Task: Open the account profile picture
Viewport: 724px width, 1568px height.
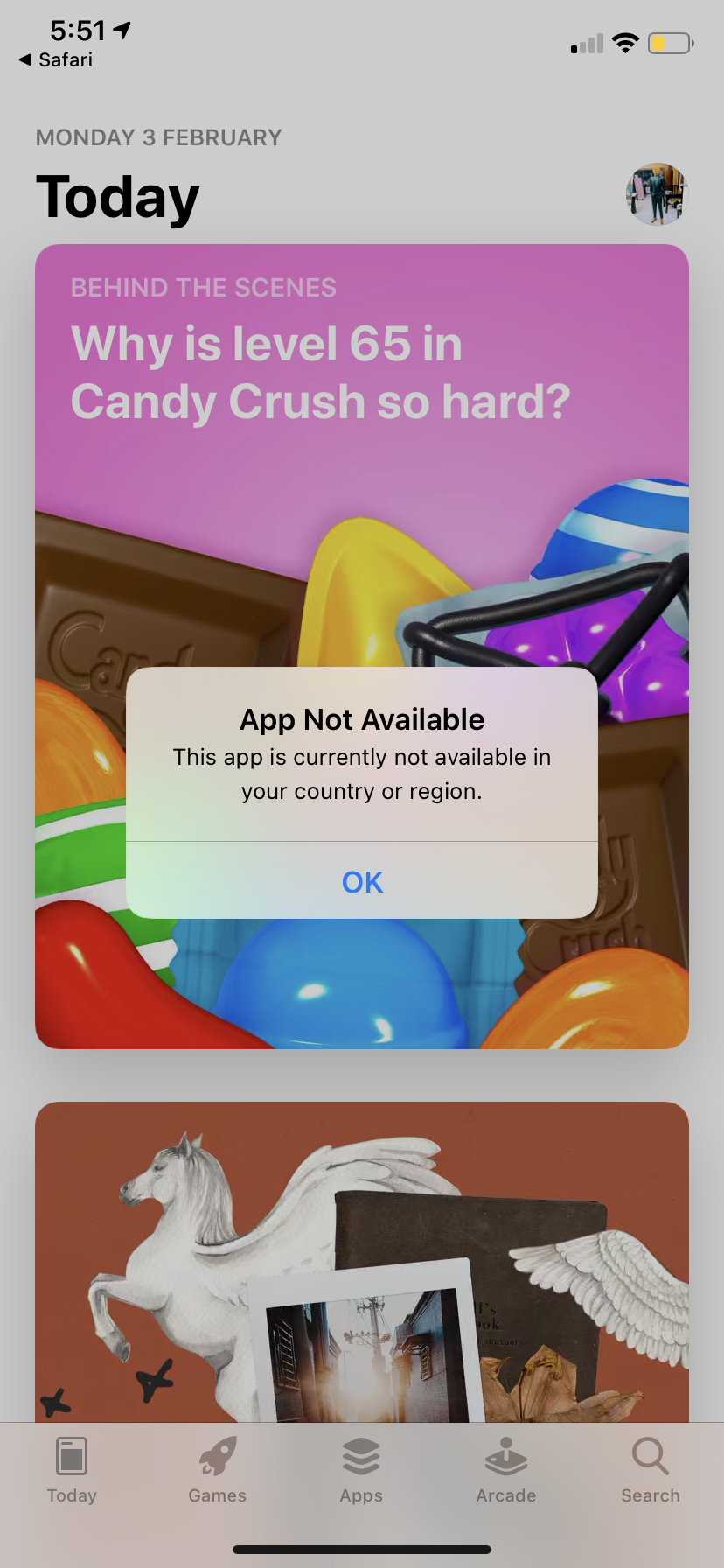Action: [x=657, y=194]
